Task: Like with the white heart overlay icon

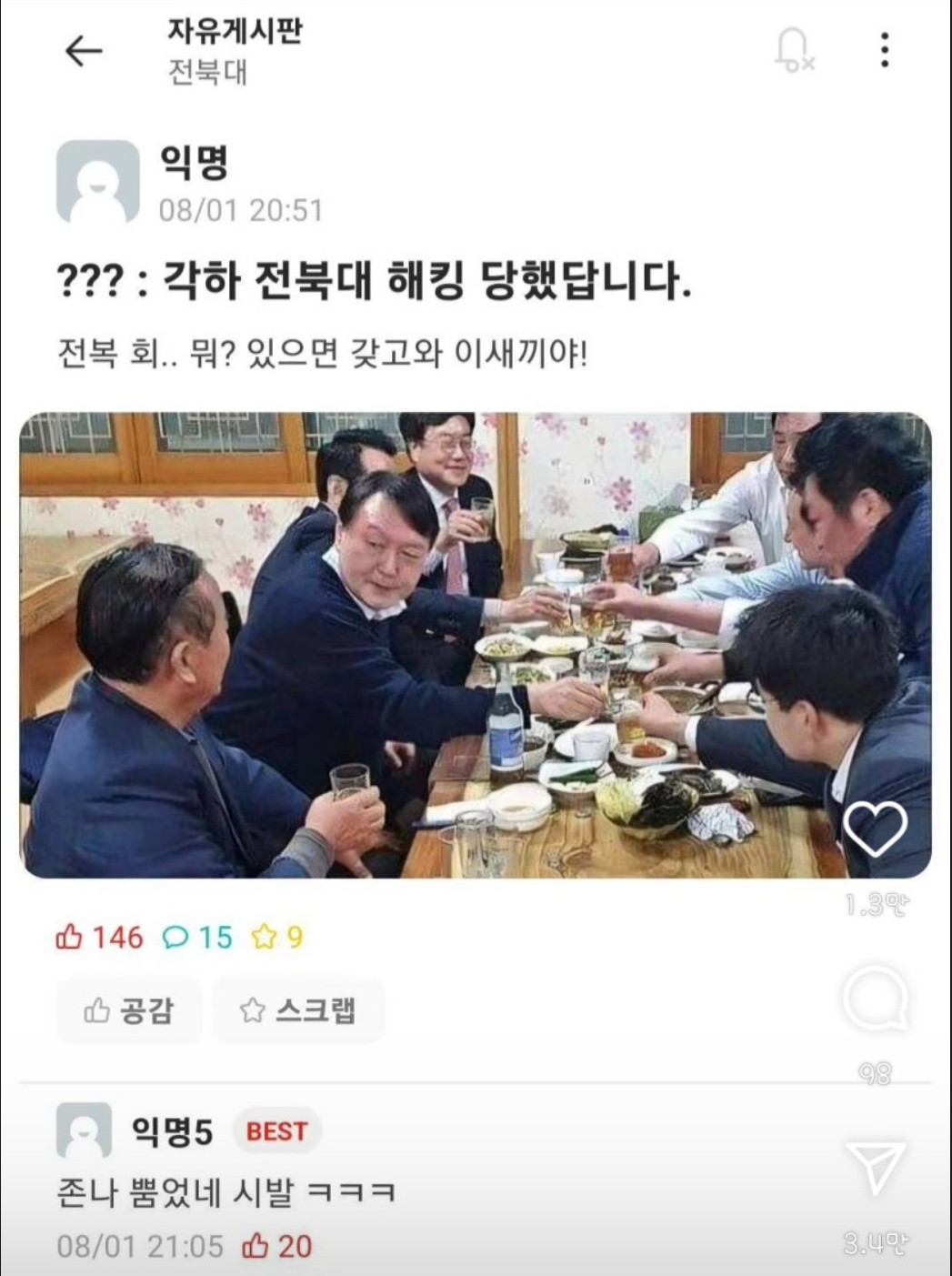Action: [875, 829]
